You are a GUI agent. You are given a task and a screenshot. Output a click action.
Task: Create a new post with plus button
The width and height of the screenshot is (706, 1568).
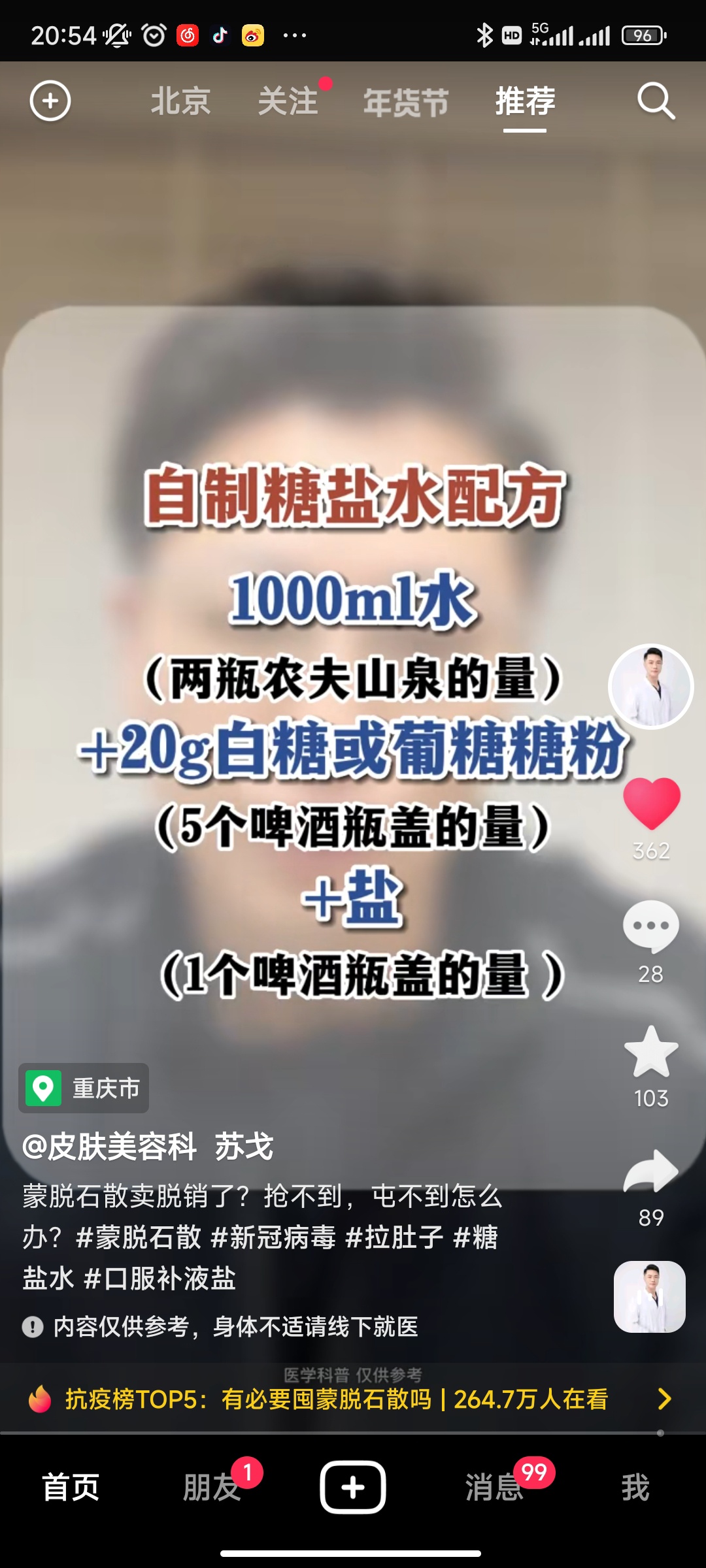pyautogui.click(x=353, y=1488)
